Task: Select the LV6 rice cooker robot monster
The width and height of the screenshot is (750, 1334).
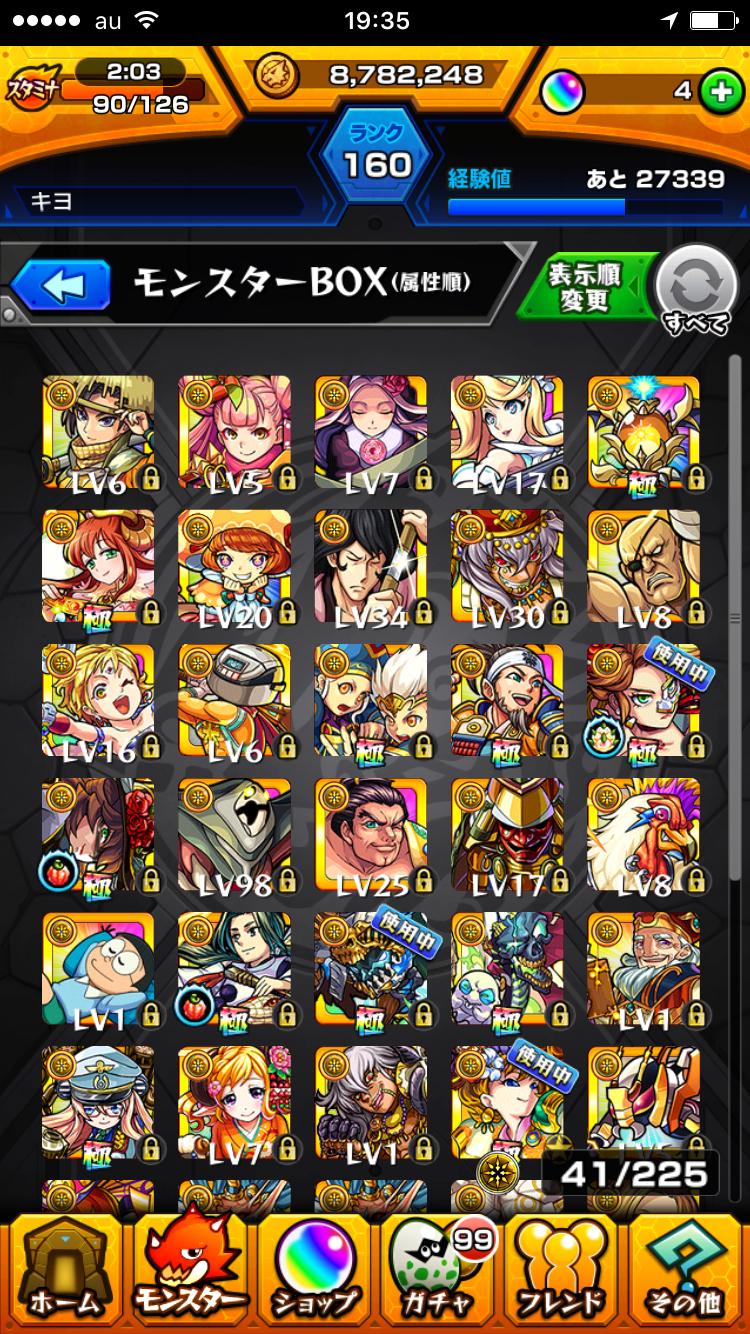Action: click(234, 700)
